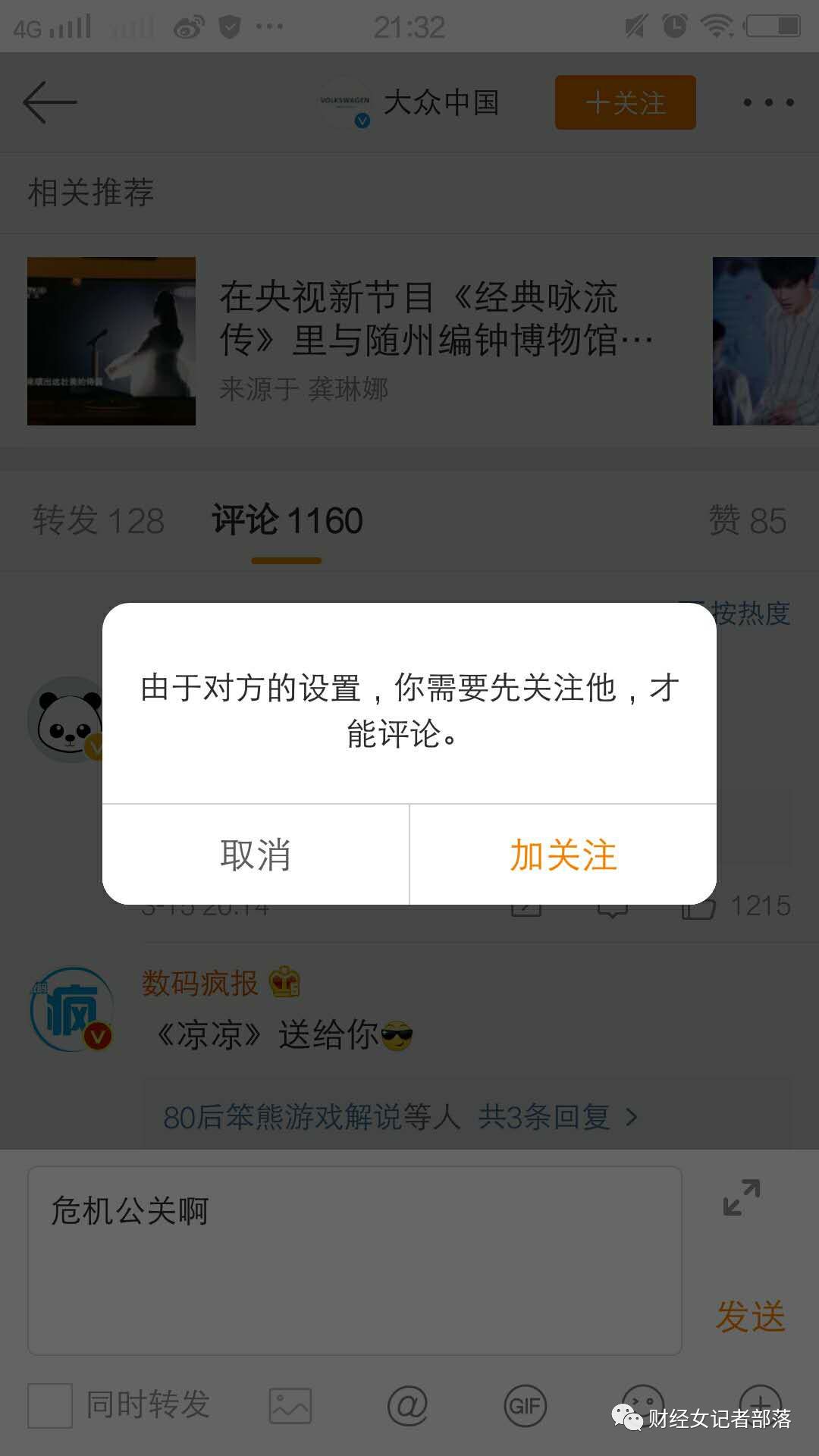Tap 取消 to dismiss the dialog
819x1456 pixels.
(x=256, y=855)
